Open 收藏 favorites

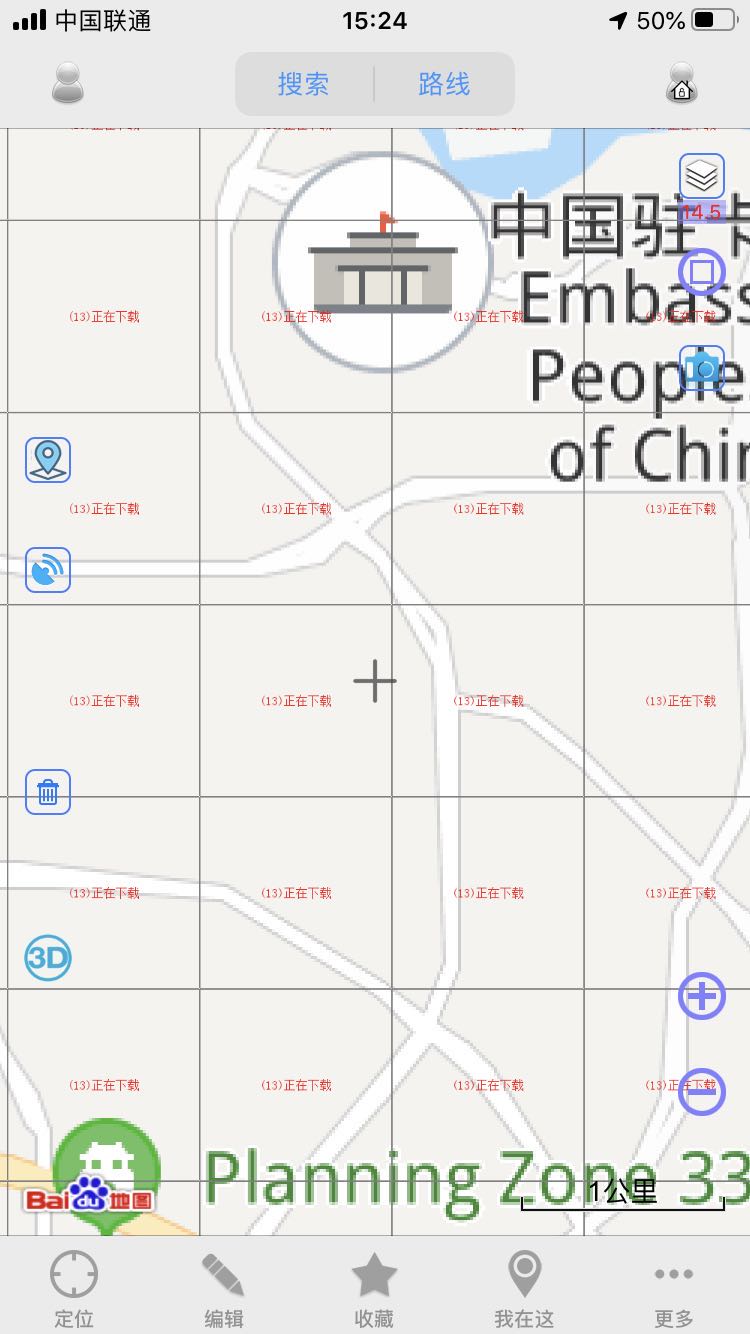coord(374,1290)
